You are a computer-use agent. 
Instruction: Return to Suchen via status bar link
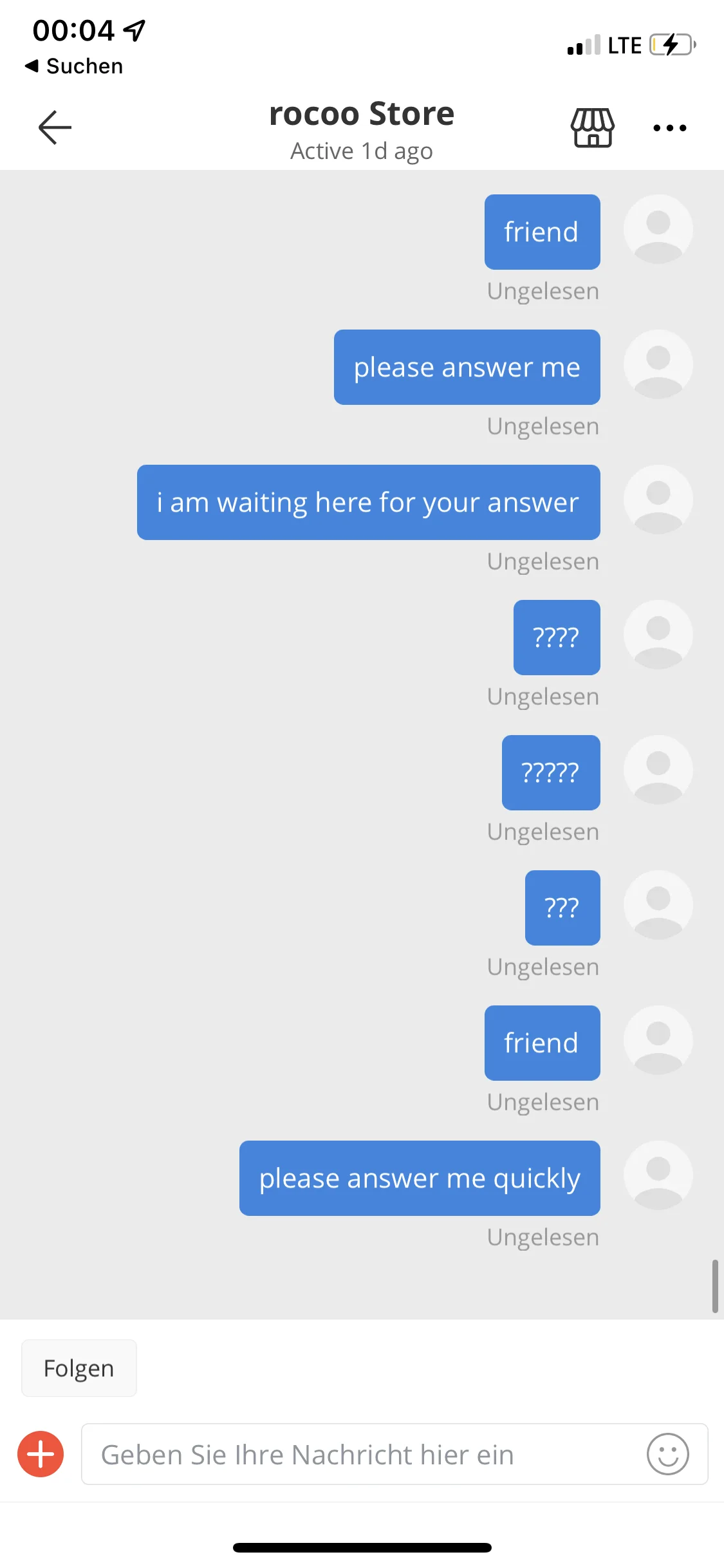tap(73, 66)
